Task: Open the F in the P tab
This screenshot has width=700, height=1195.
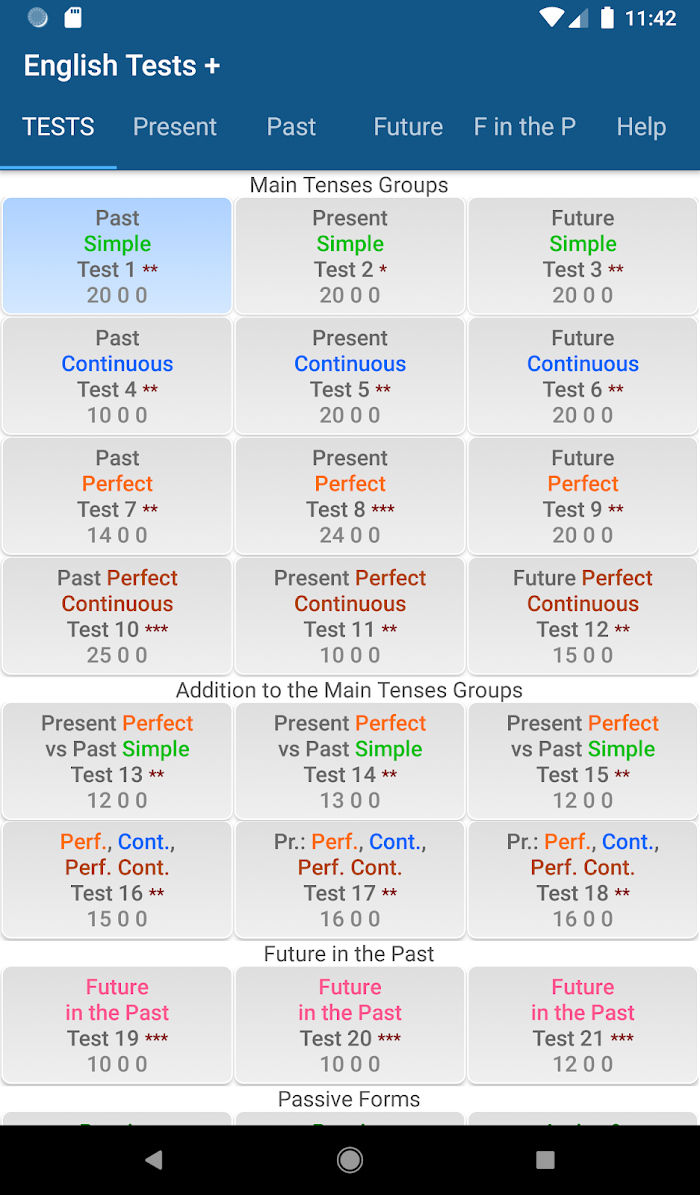Action: click(525, 127)
